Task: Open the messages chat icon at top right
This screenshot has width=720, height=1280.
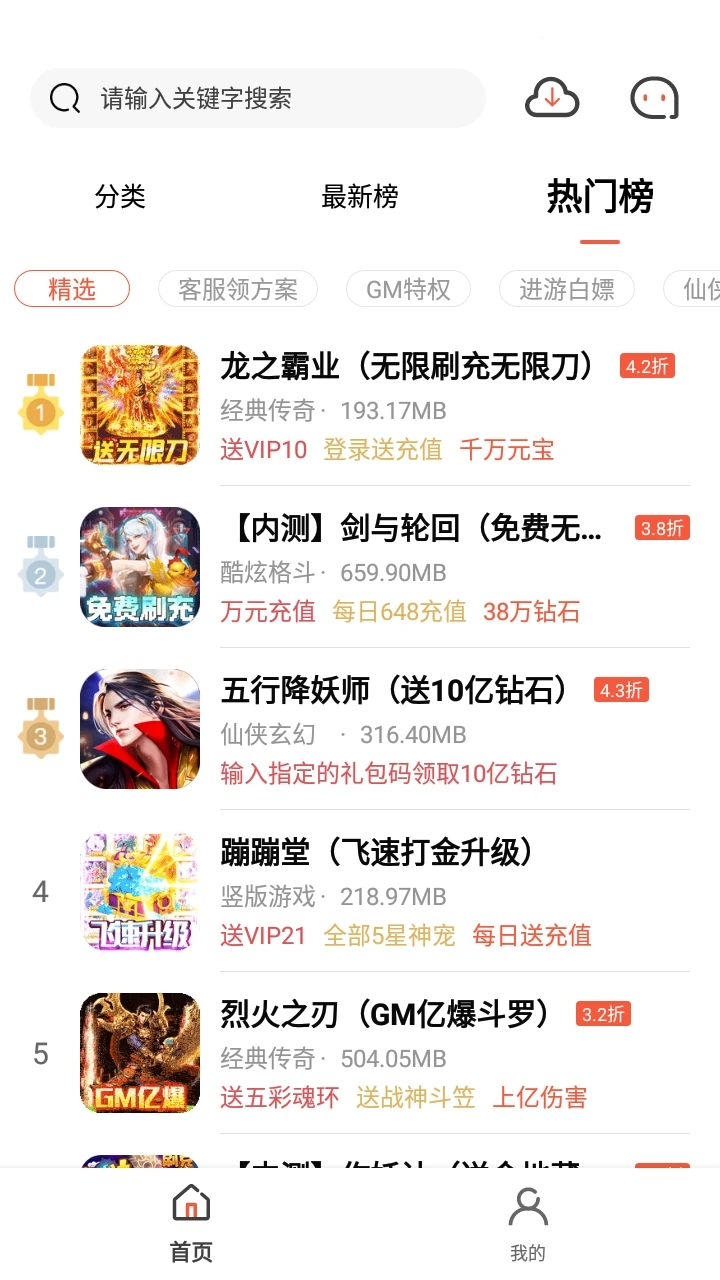Action: pyautogui.click(x=654, y=97)
